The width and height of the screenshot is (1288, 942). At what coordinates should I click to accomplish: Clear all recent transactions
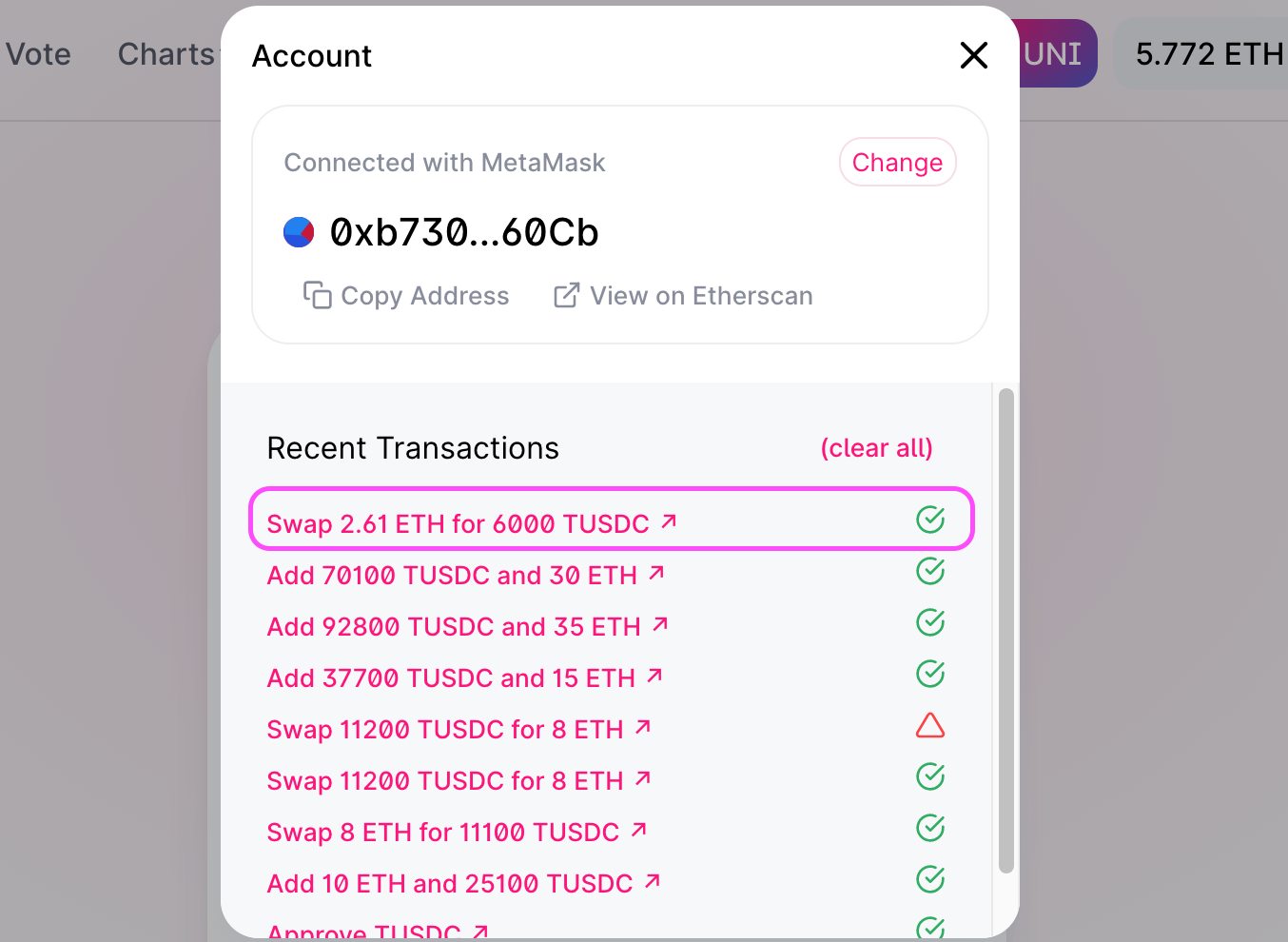(x=877, y=448)
